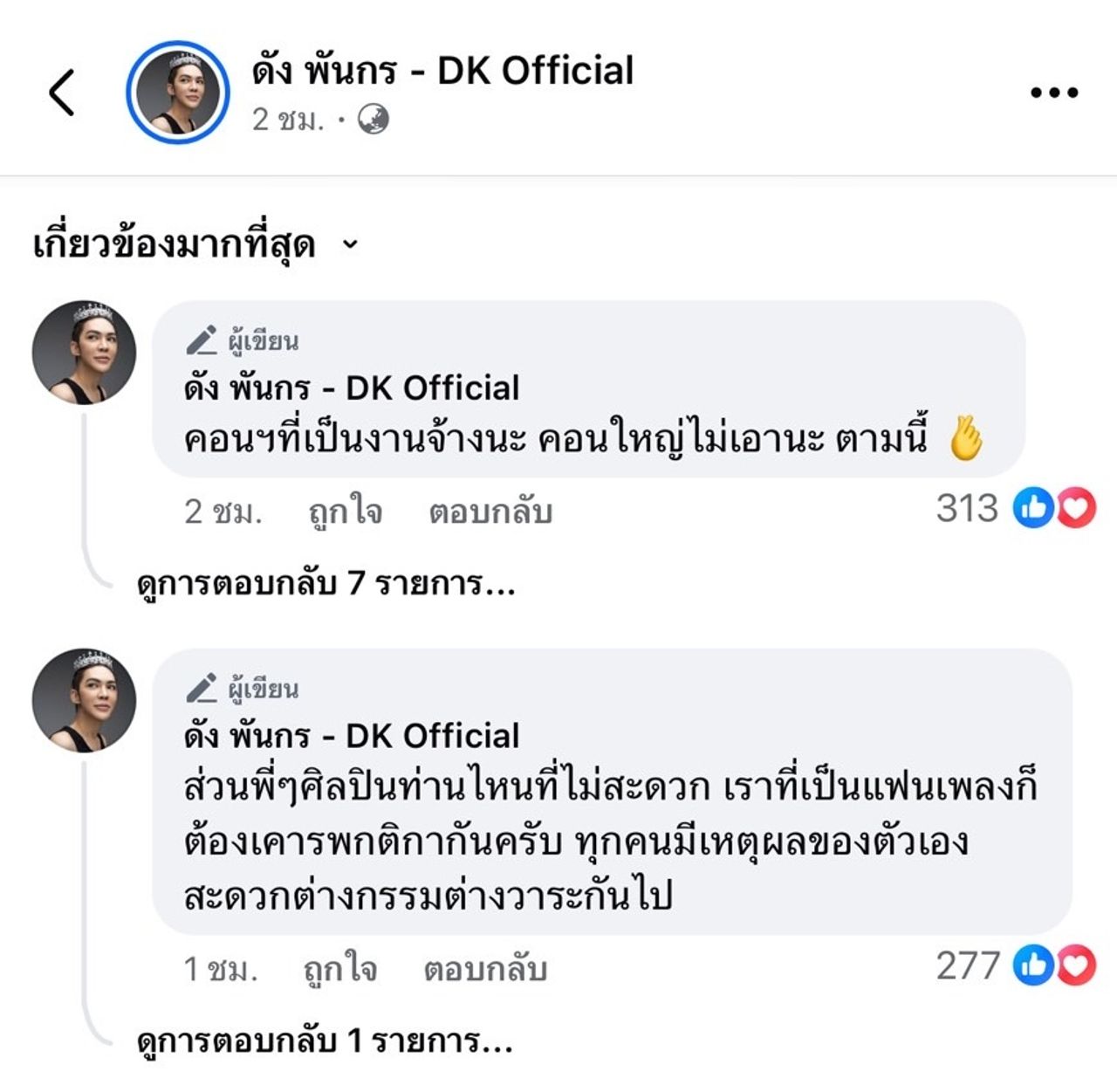Like the comment posted 2 ชม. ago
The image size is (1117, 1092).
(346, 512)
